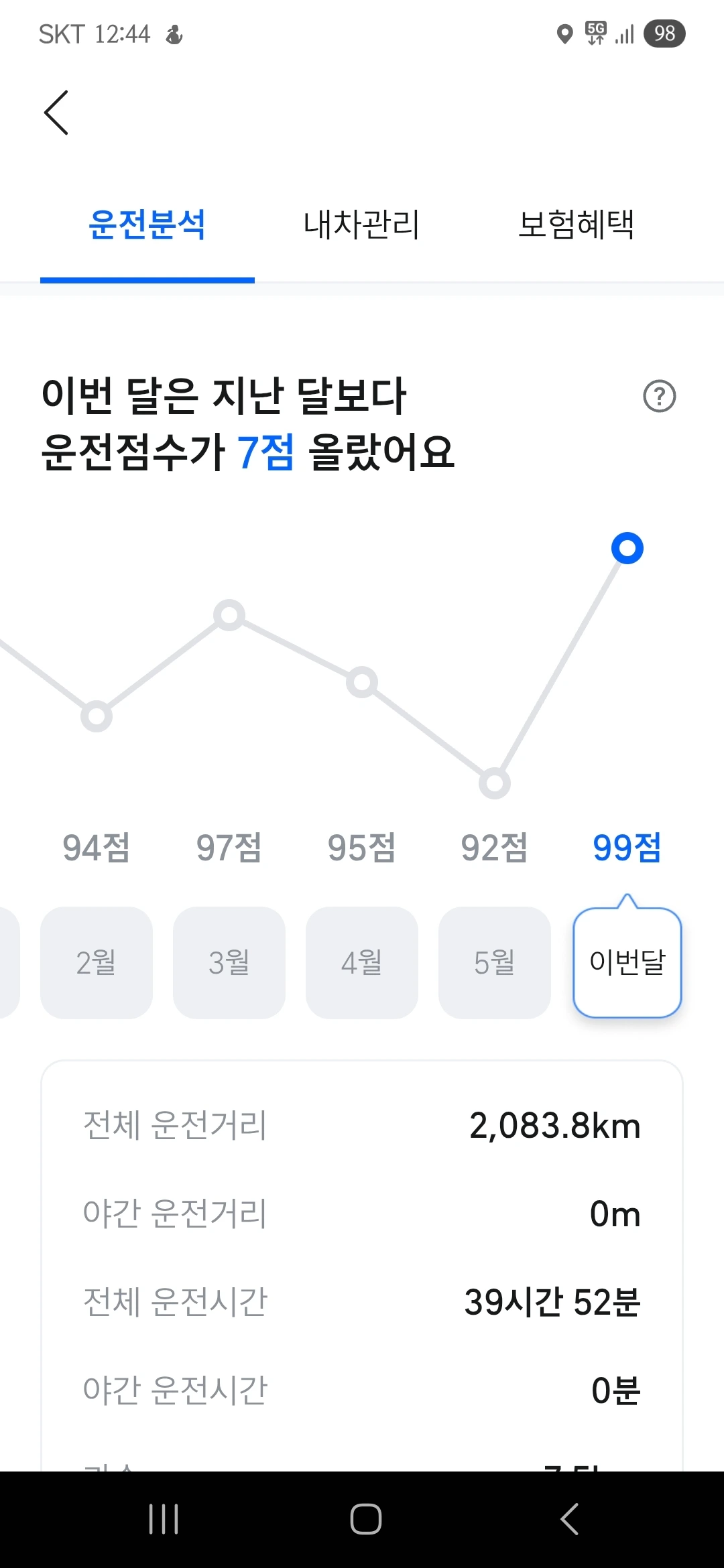Image resolution: width=724 pixels, height=1568 pixels.
Task: Tap the back arrow at top left
Action: 56,113
